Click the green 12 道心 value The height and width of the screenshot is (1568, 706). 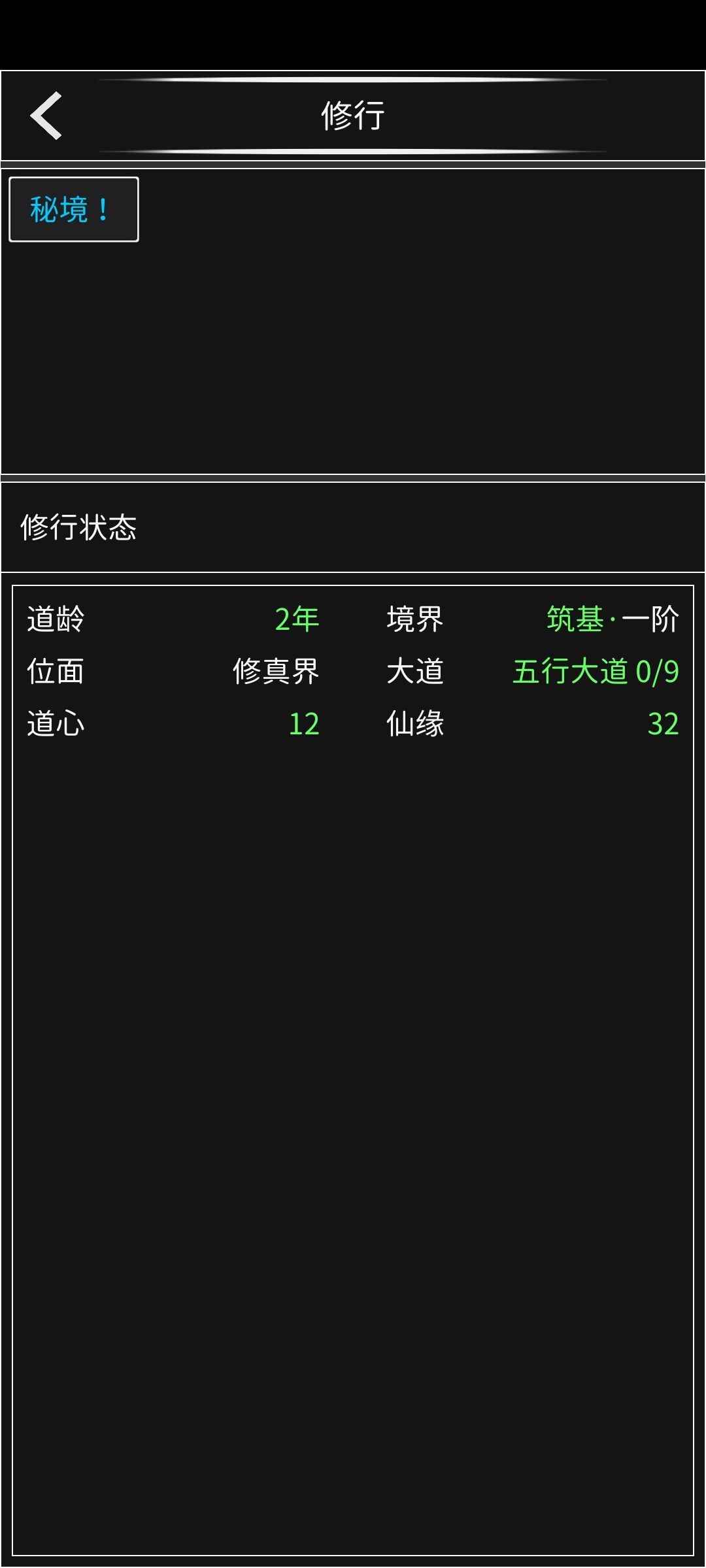305,722
